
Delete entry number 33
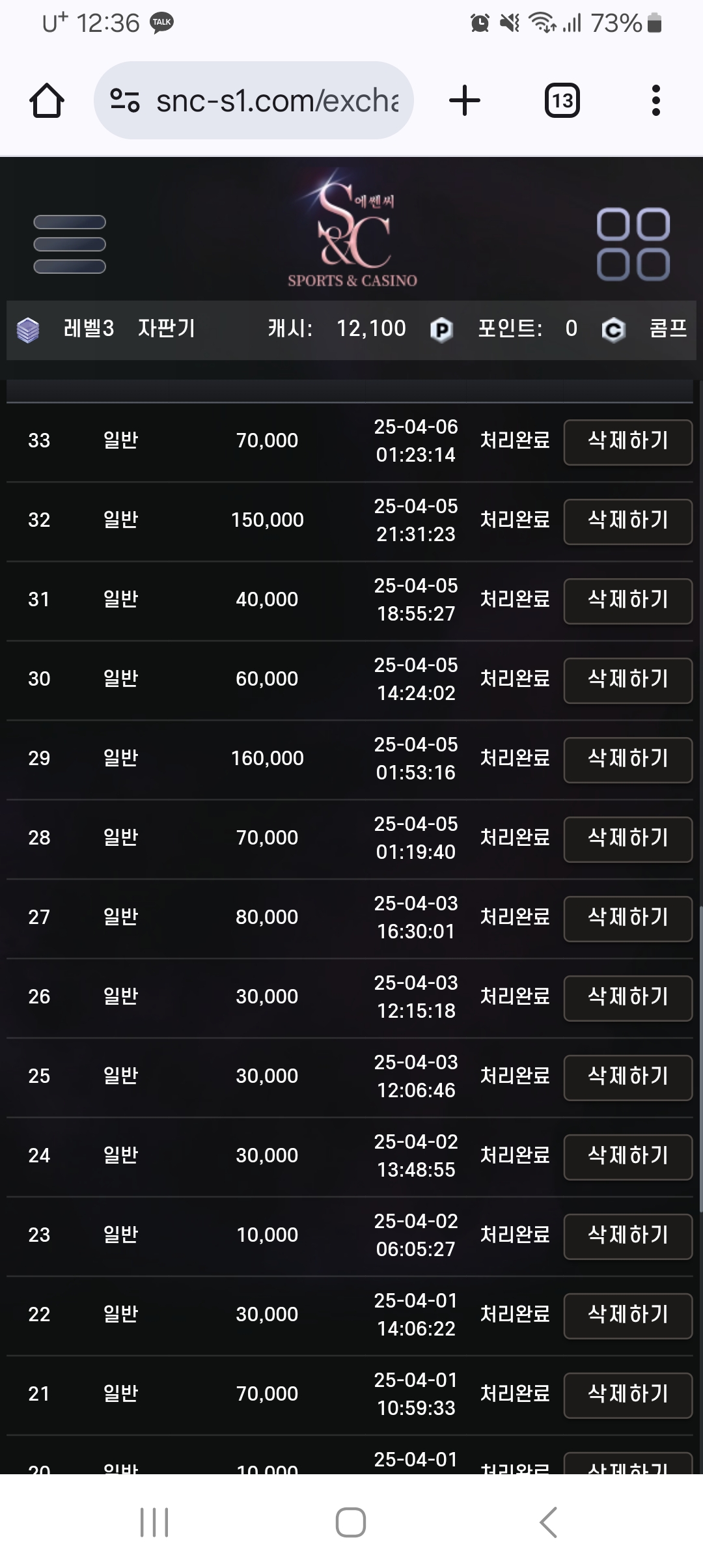point(628,442)
